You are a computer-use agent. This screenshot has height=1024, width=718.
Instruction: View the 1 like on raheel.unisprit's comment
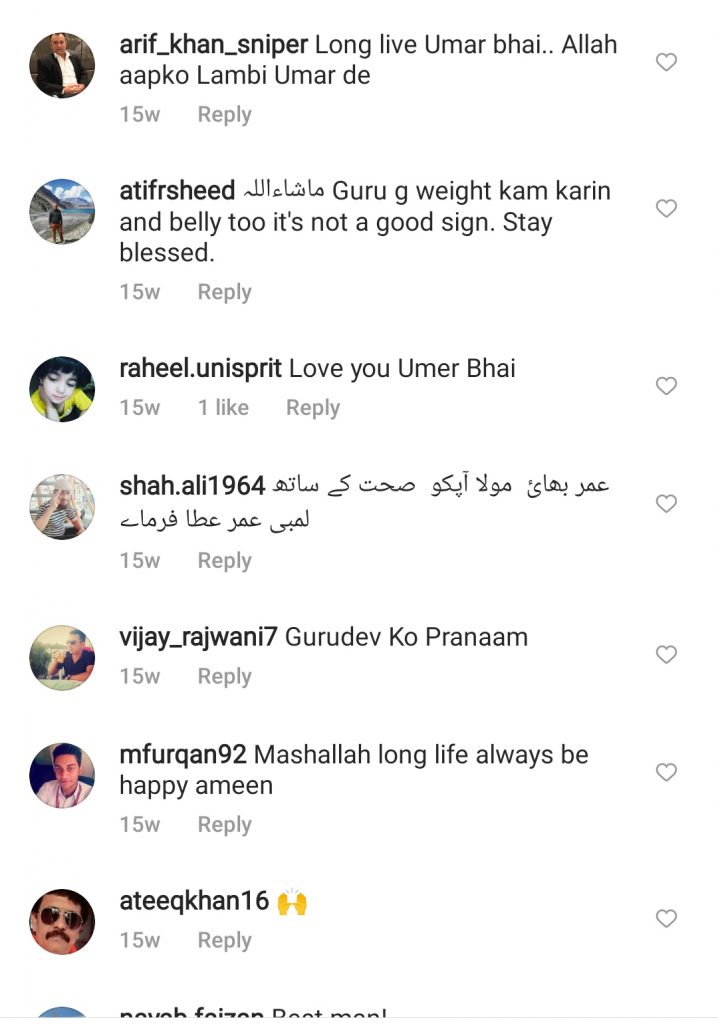pyautogui.click(x=223, y=408)
